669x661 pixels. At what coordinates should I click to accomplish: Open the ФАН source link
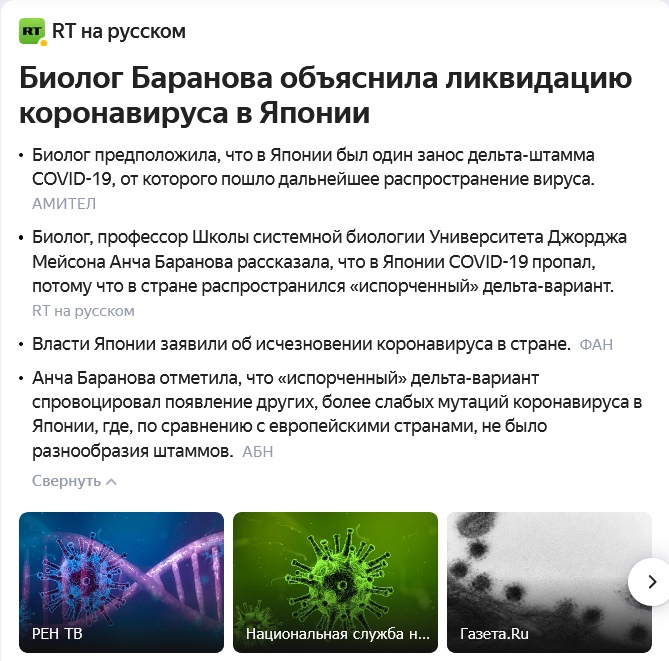(596, 345)
